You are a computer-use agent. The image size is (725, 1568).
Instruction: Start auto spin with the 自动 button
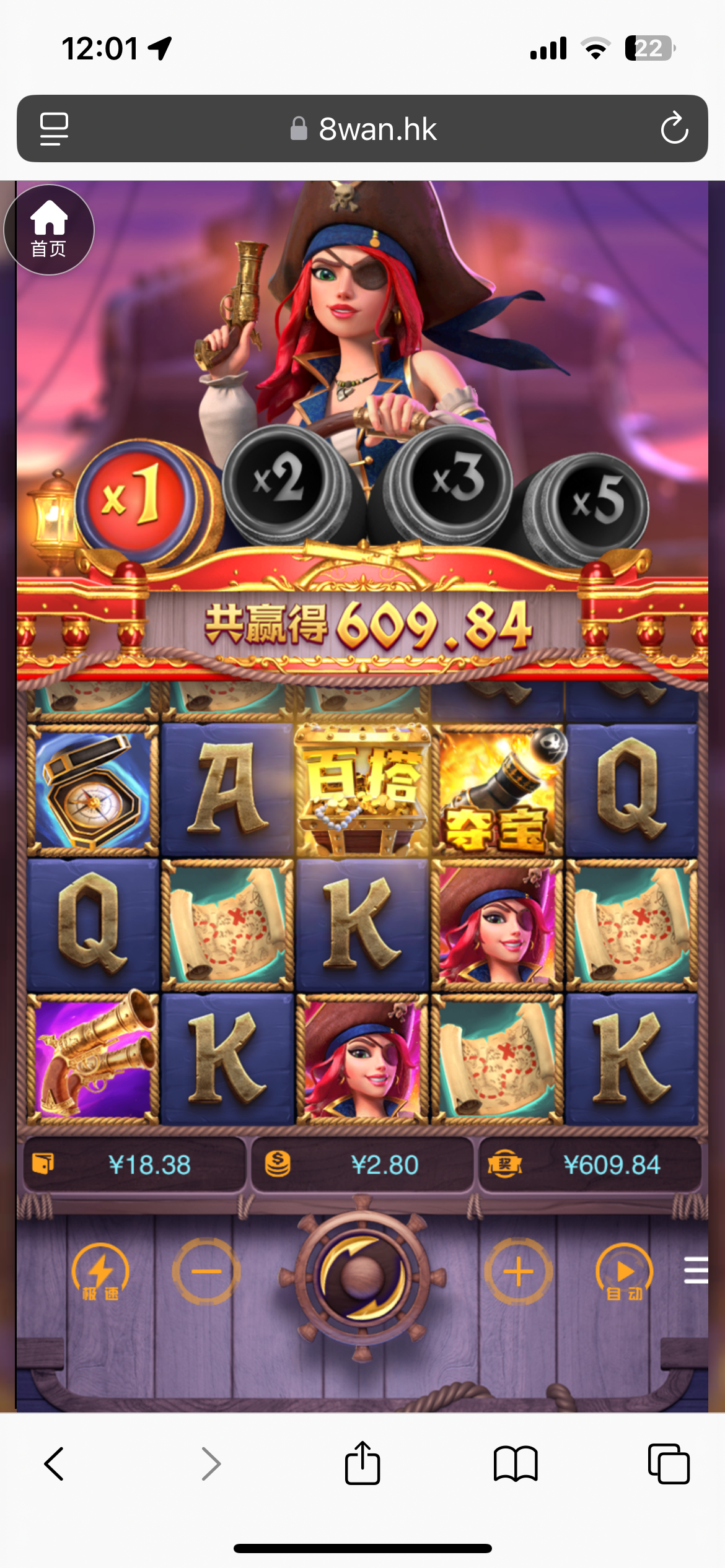click(x=624, y=1273)
